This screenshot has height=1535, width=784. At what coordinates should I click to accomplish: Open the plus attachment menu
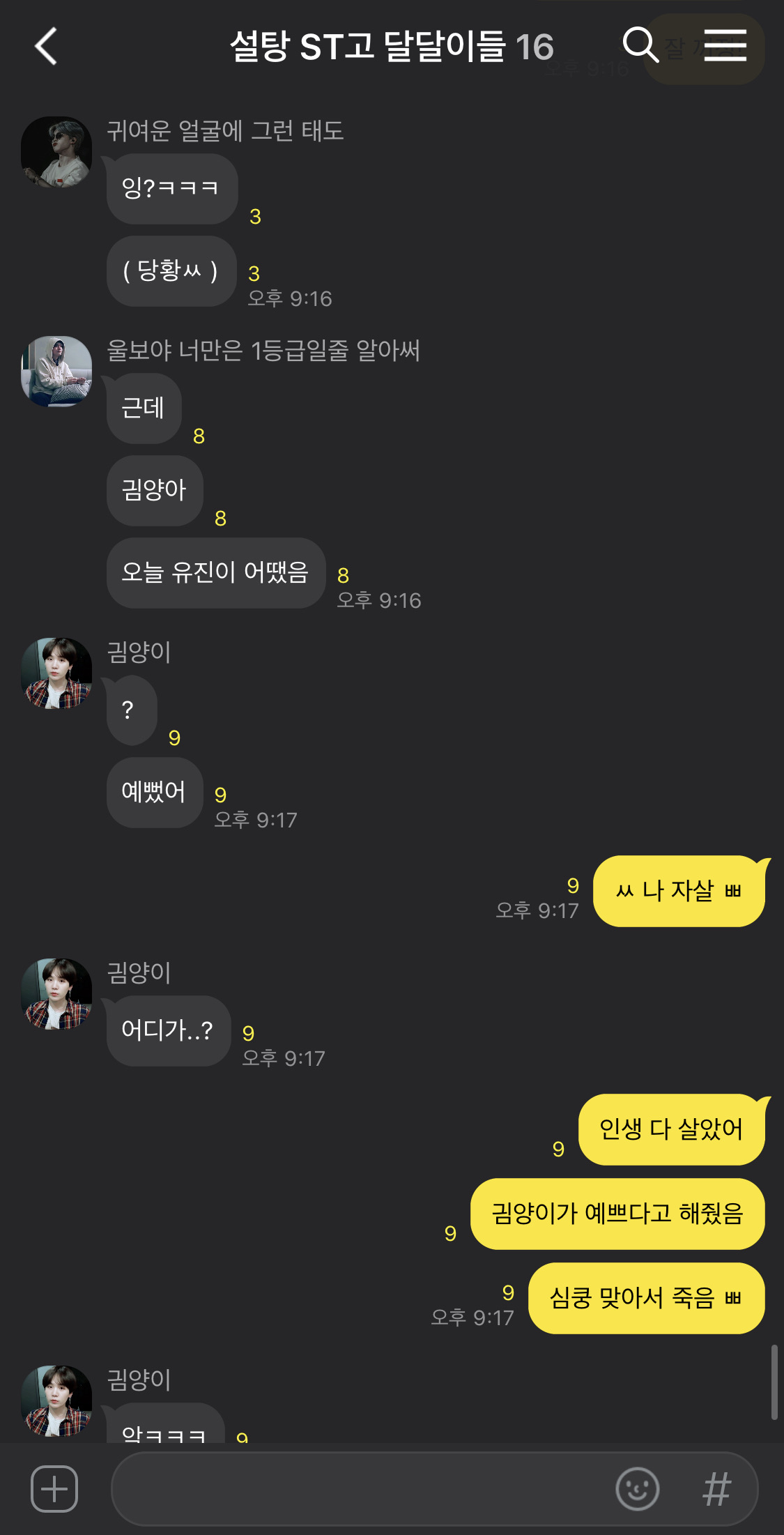54,1488
